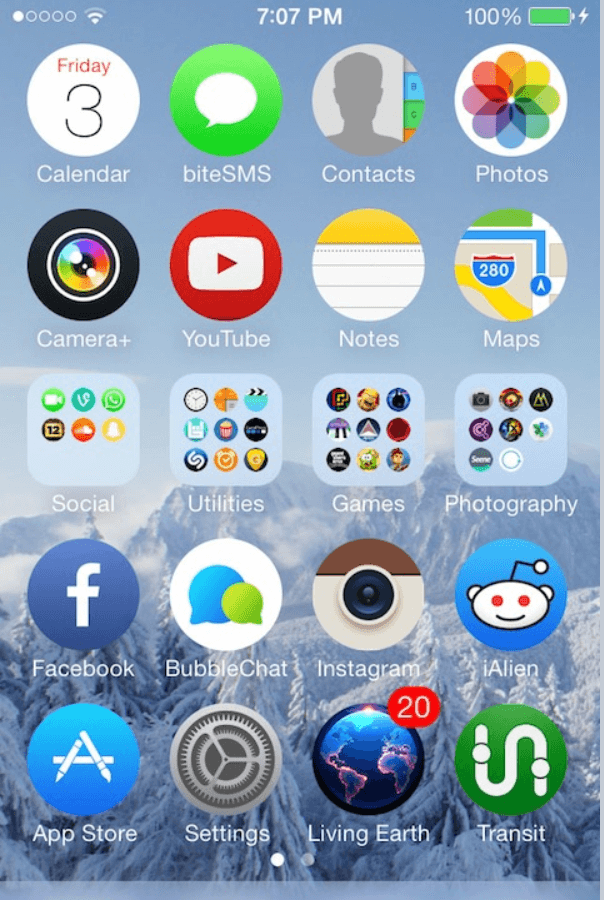Open the Transit app

pyautogui.click(x=511, y=760)
